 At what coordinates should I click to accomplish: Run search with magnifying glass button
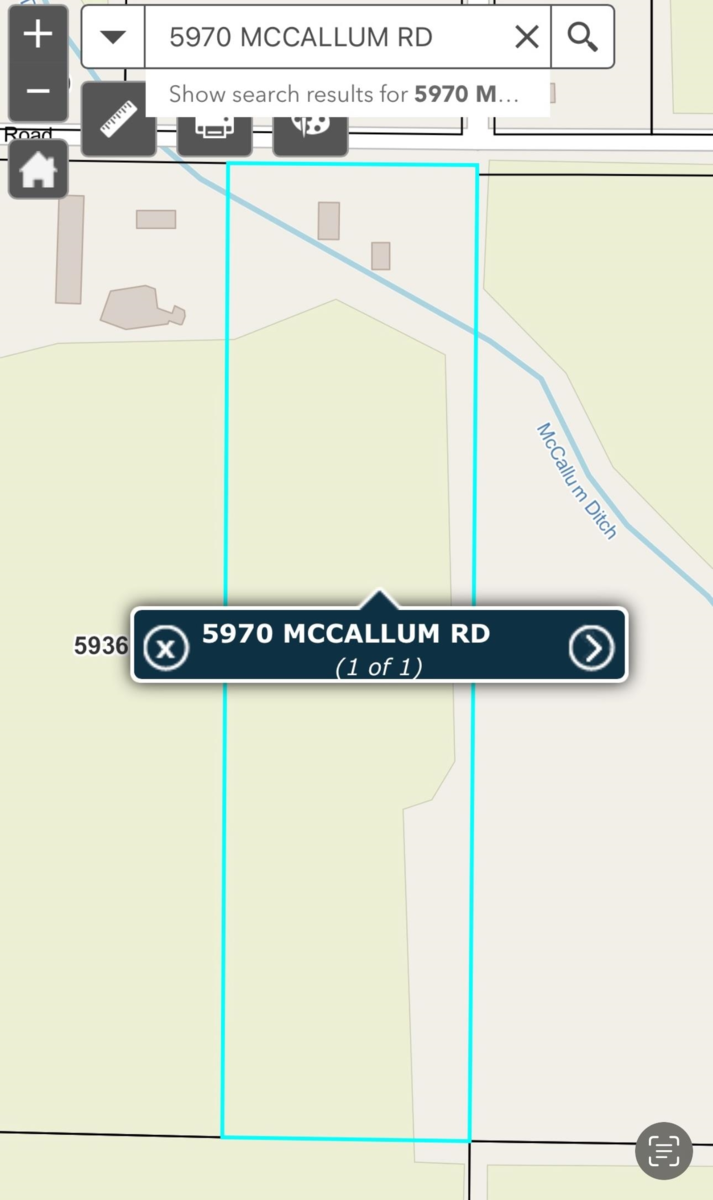point(582,37)
